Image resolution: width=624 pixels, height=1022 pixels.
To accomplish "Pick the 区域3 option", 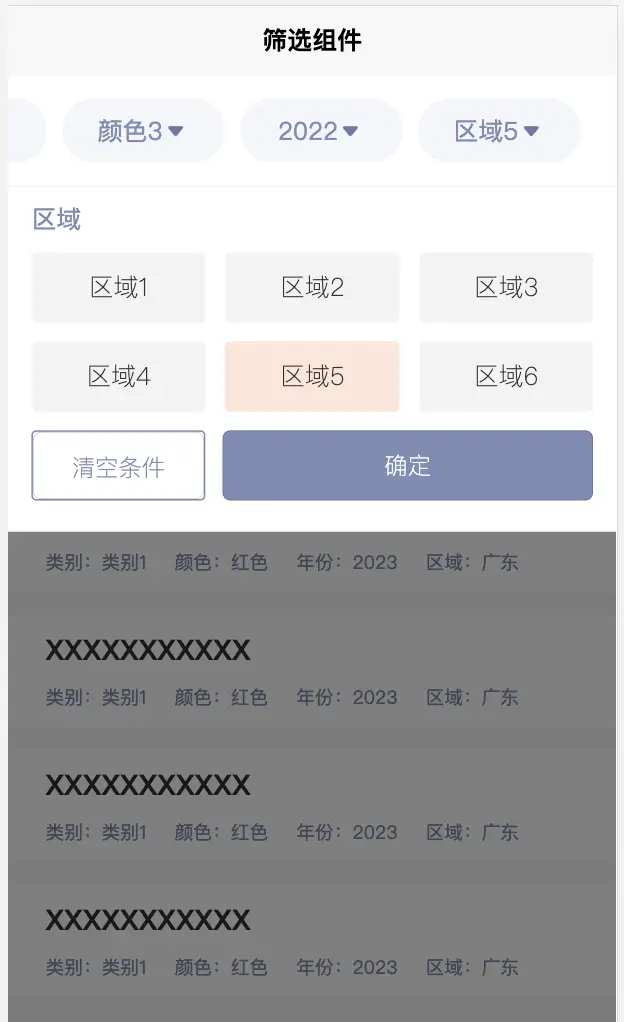I will (x=506, y=288).
